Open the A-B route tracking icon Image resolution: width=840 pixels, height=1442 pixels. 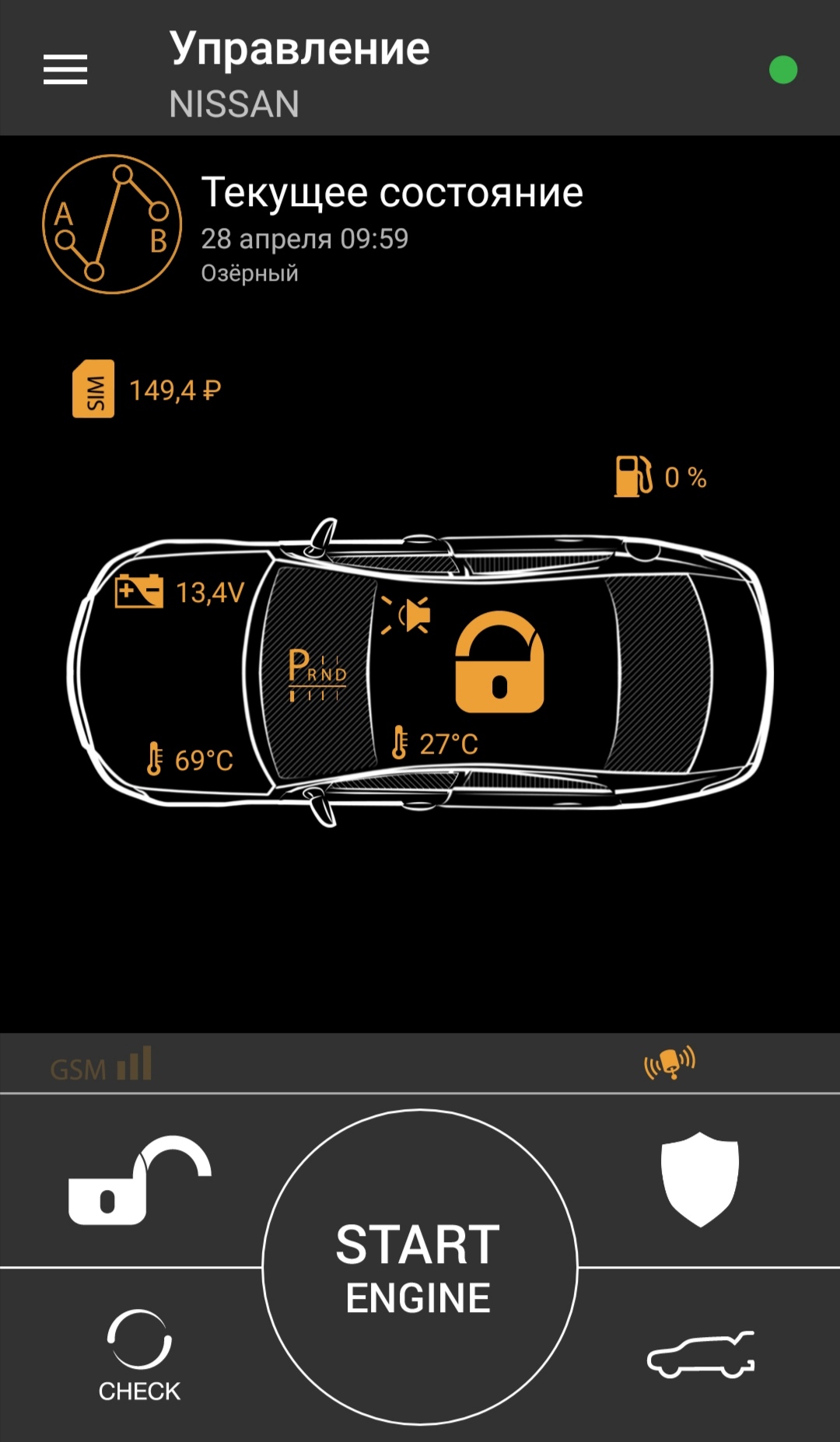(112, 224)
